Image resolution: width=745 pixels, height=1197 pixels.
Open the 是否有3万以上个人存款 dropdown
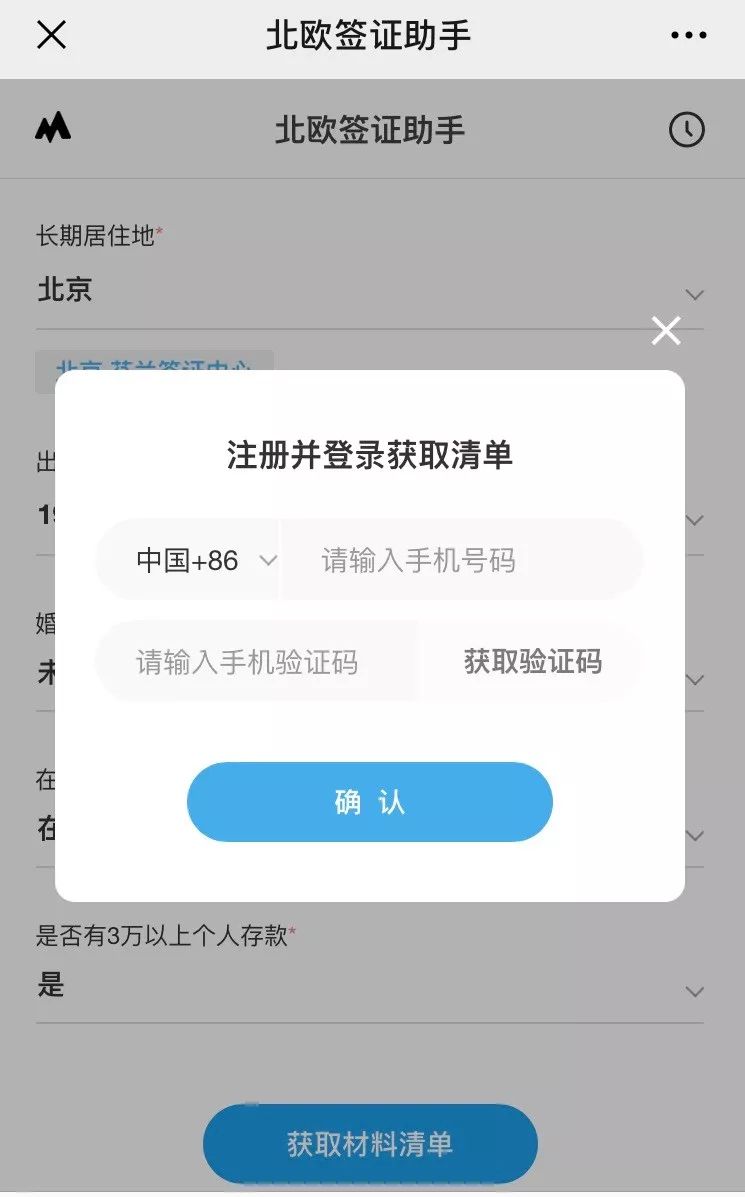694,991
